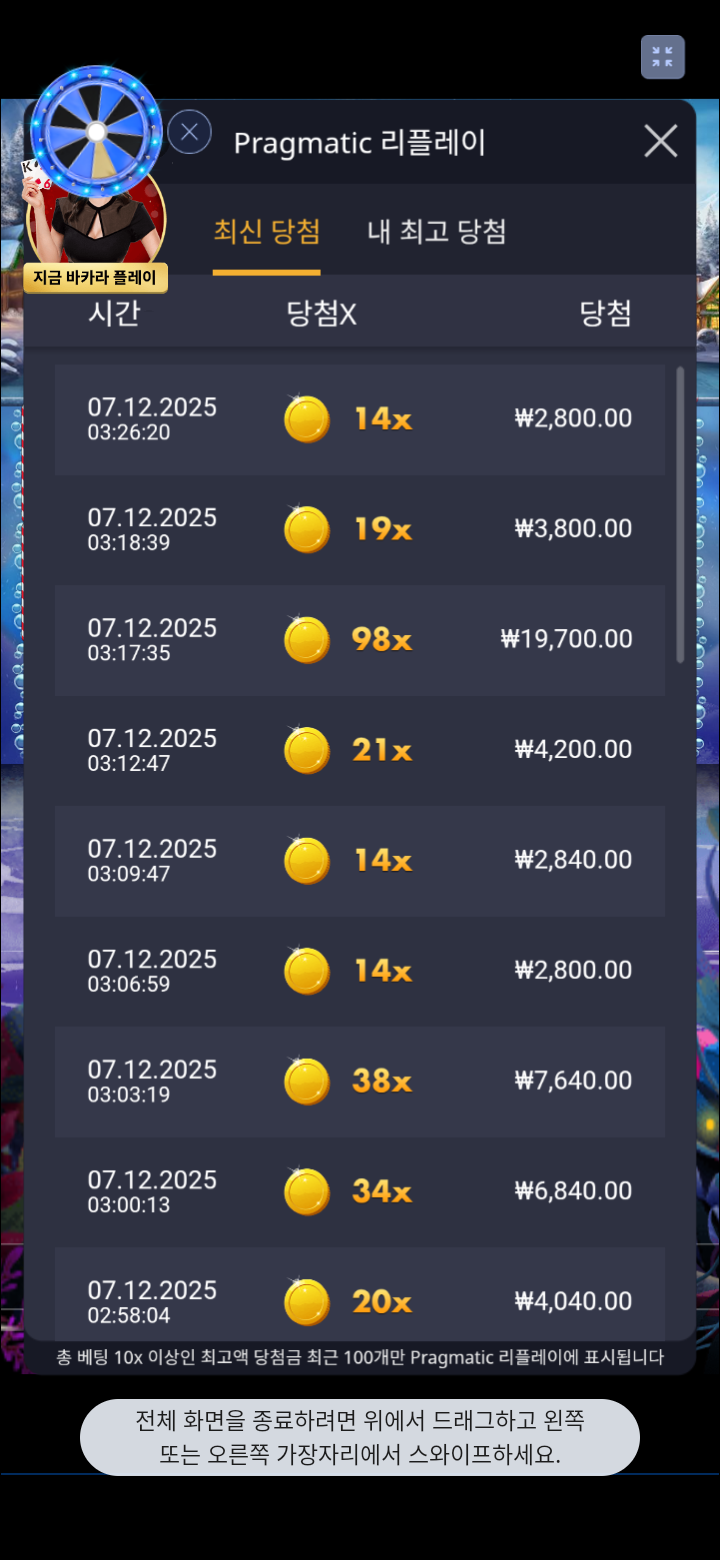Switch to the 최신 당첨 tab

266,232
